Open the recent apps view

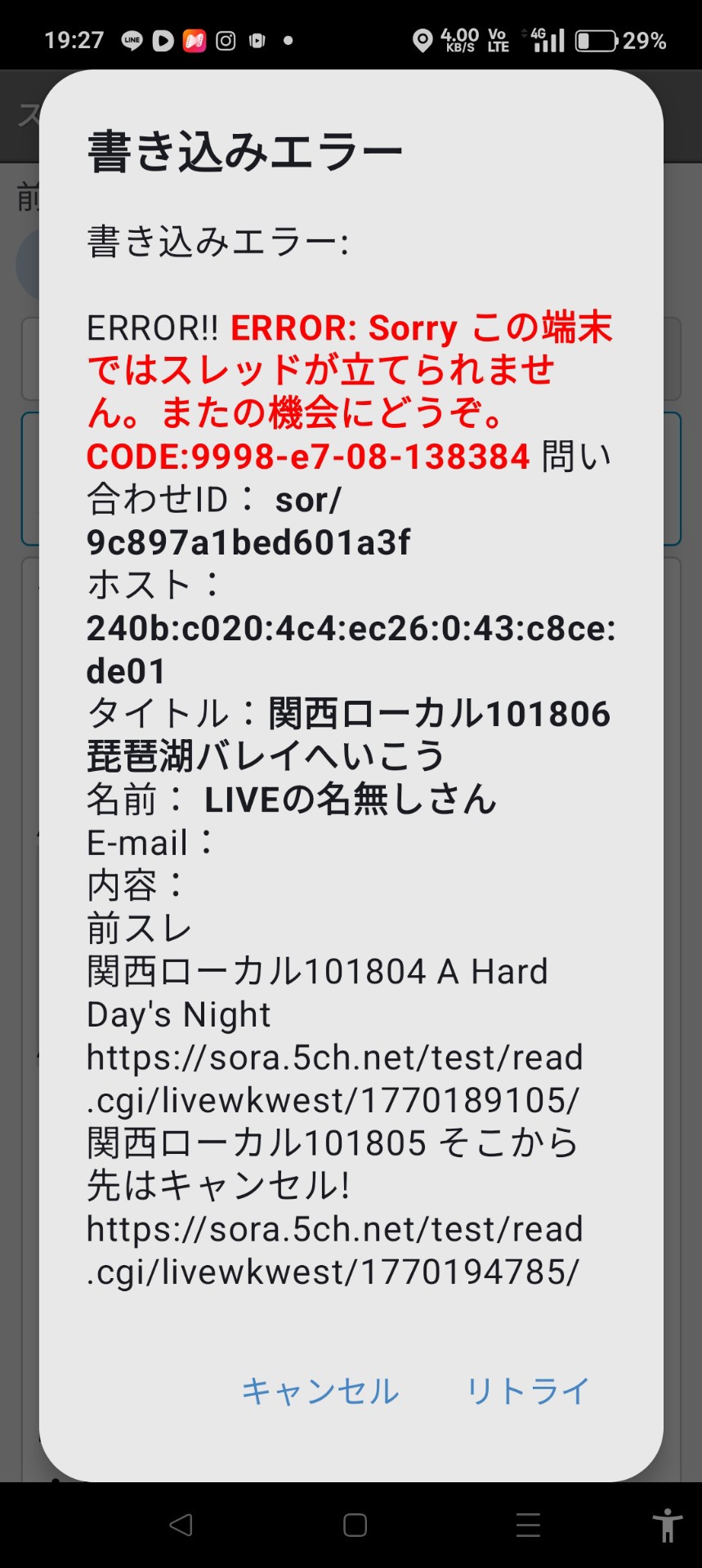click(528, 1525)
